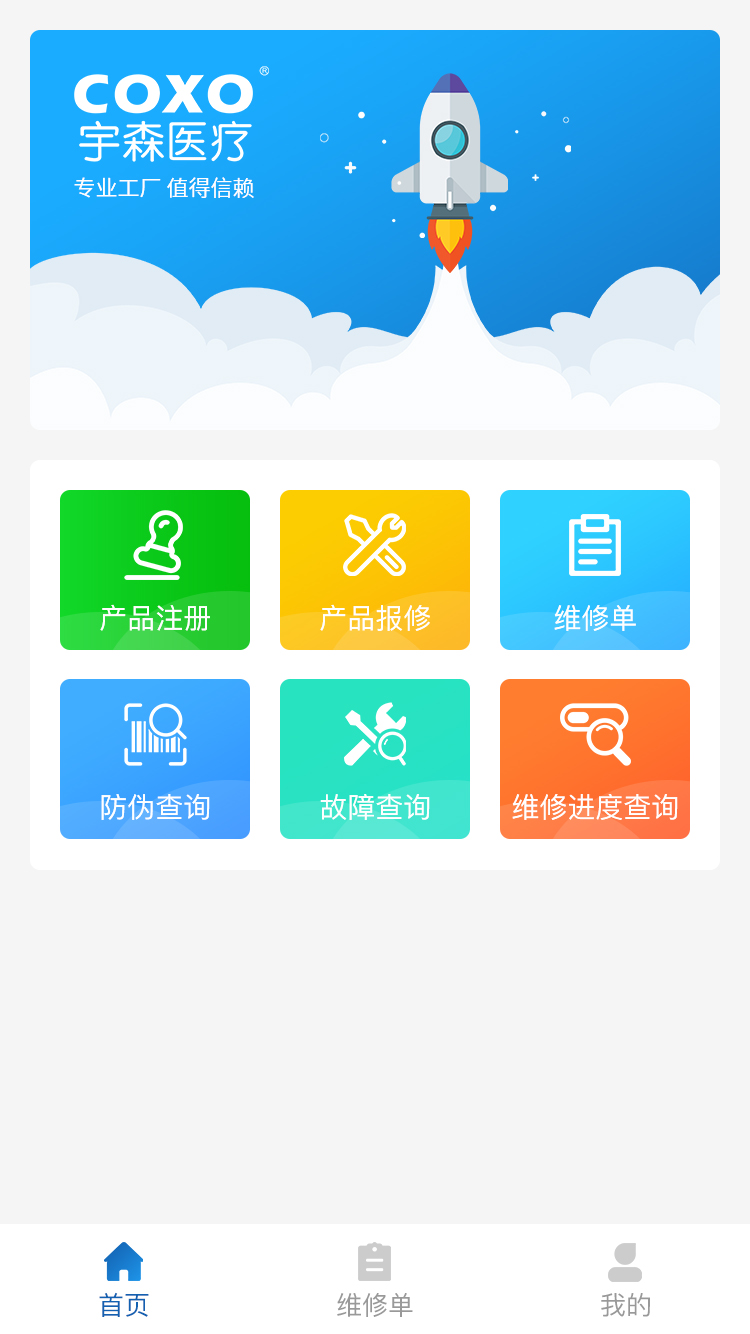Screen dimensions: 750x1334
Task: Check 维修进度查询 repair progress
Action: click(x=595, y=759)
